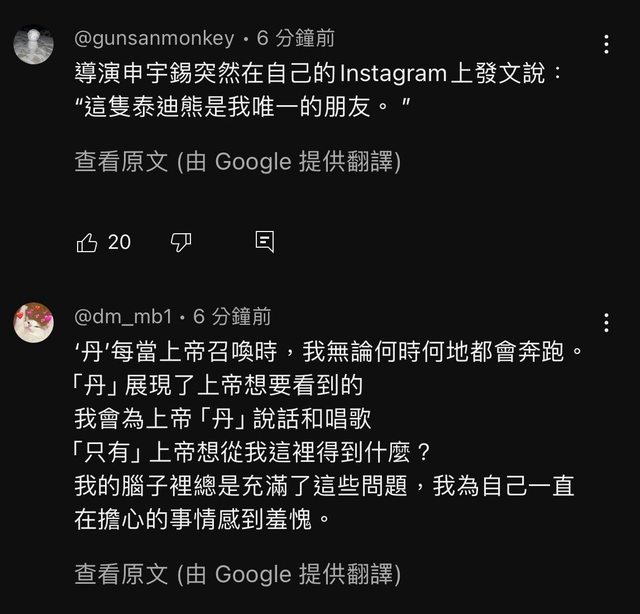View original text of @dm_mb1's comment

(237, 574)
